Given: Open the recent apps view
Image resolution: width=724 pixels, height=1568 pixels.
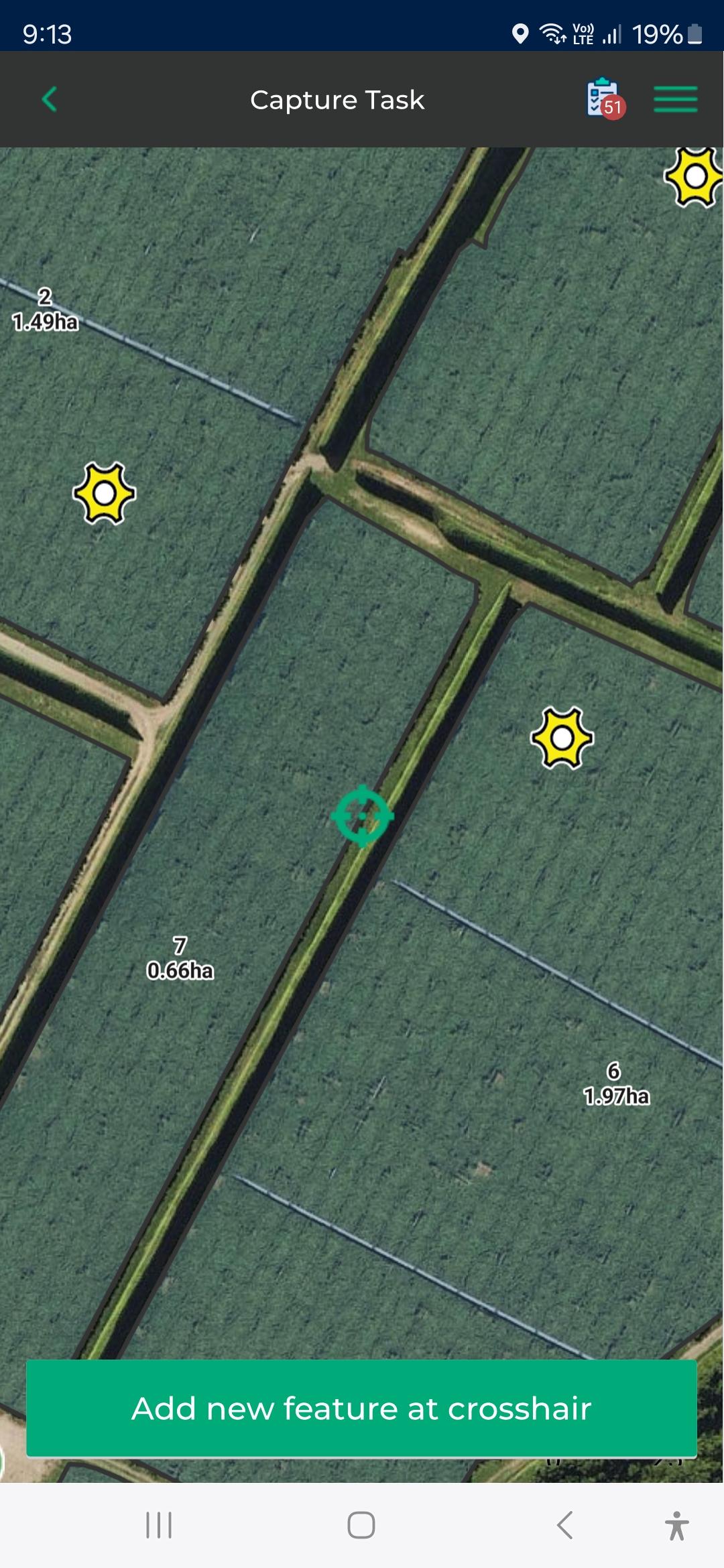Looking at the screenshot, I should point(159,1525).
